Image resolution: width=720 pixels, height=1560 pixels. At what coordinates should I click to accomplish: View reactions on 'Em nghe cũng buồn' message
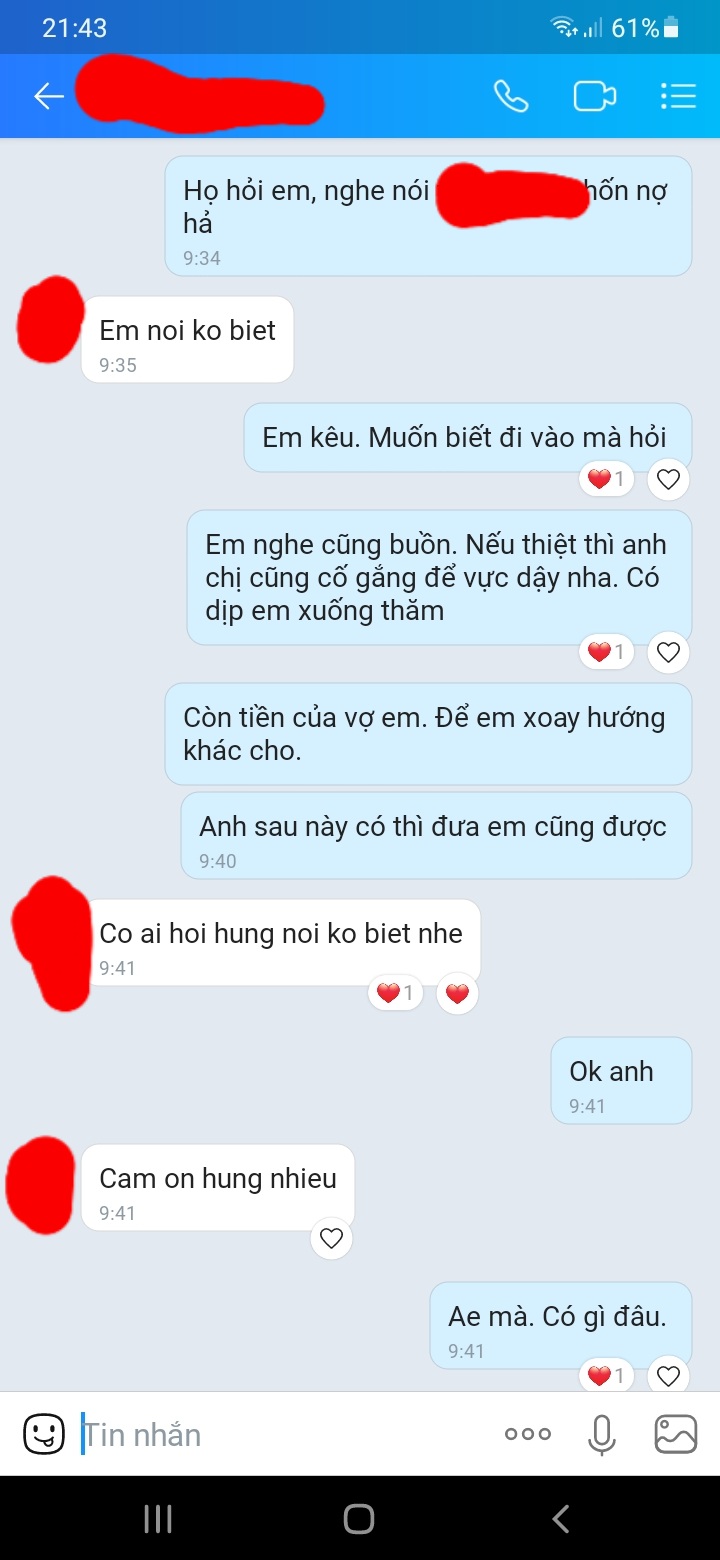[x=606, y=653]
